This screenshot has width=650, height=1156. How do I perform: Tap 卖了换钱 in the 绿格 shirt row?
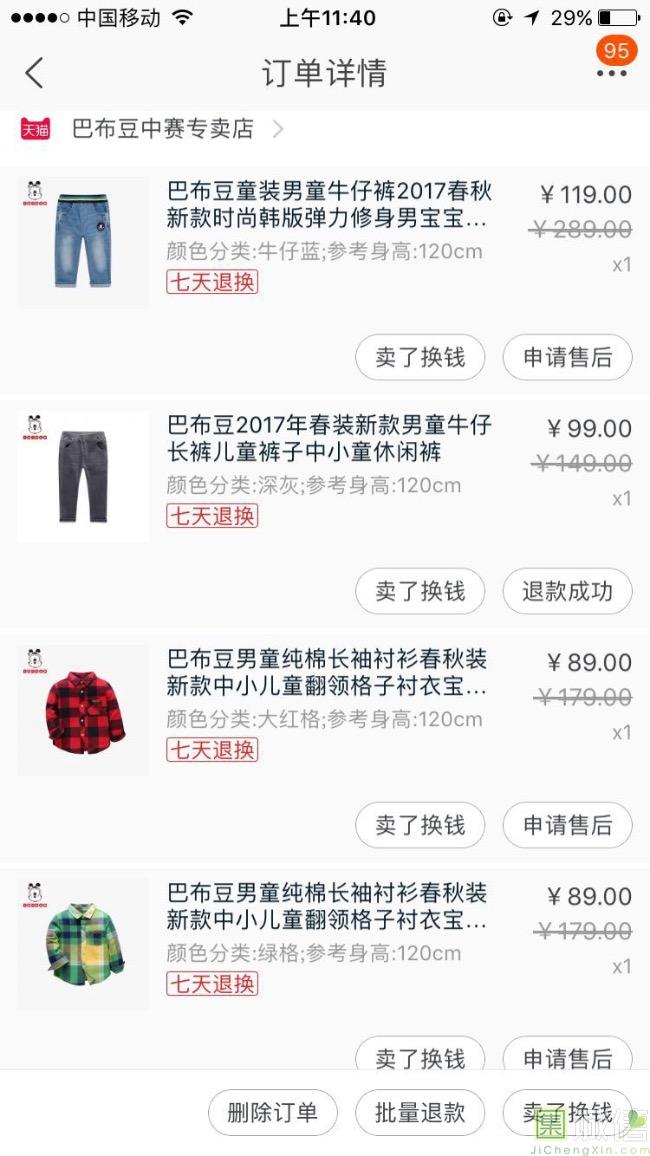[x=420, y=1054]
